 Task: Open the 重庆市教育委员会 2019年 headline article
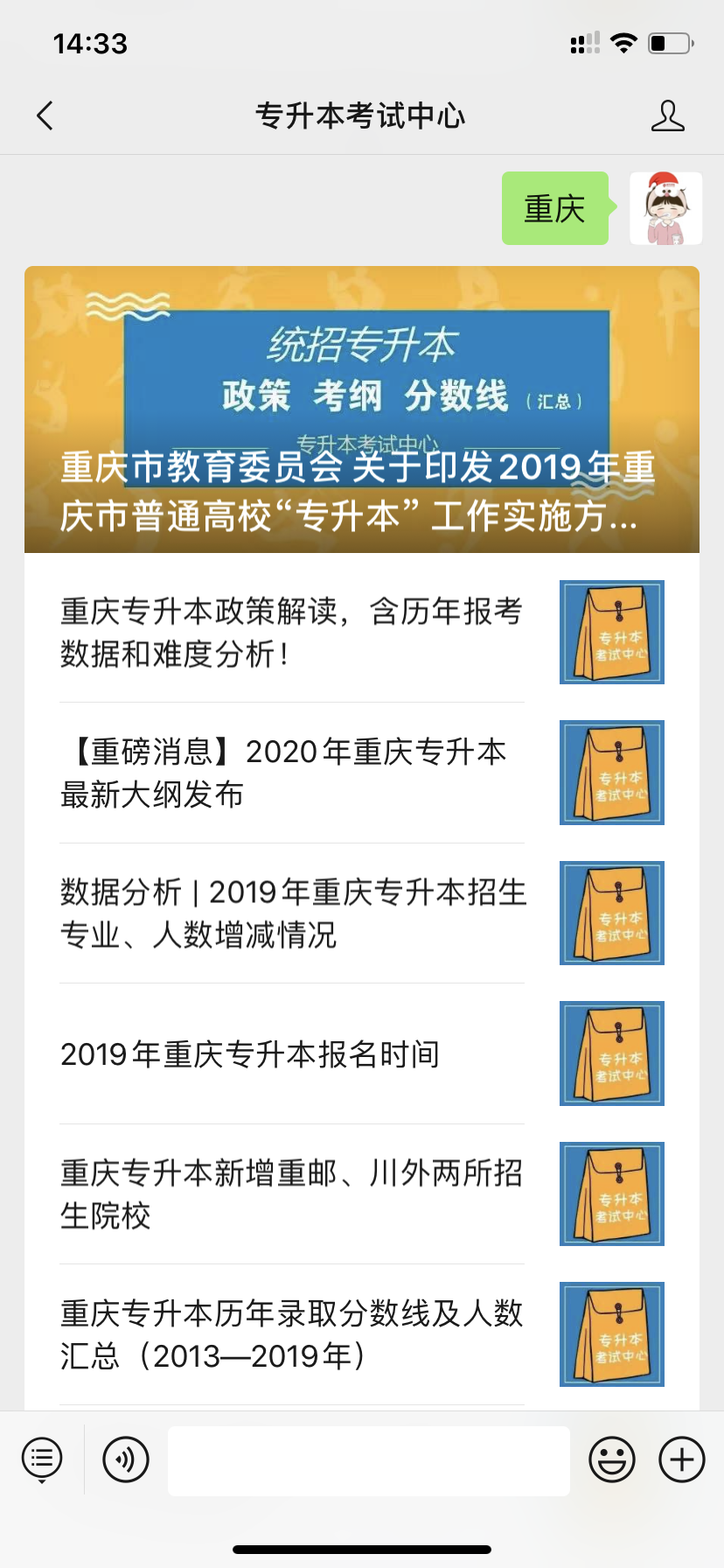(x=362, y=409)
